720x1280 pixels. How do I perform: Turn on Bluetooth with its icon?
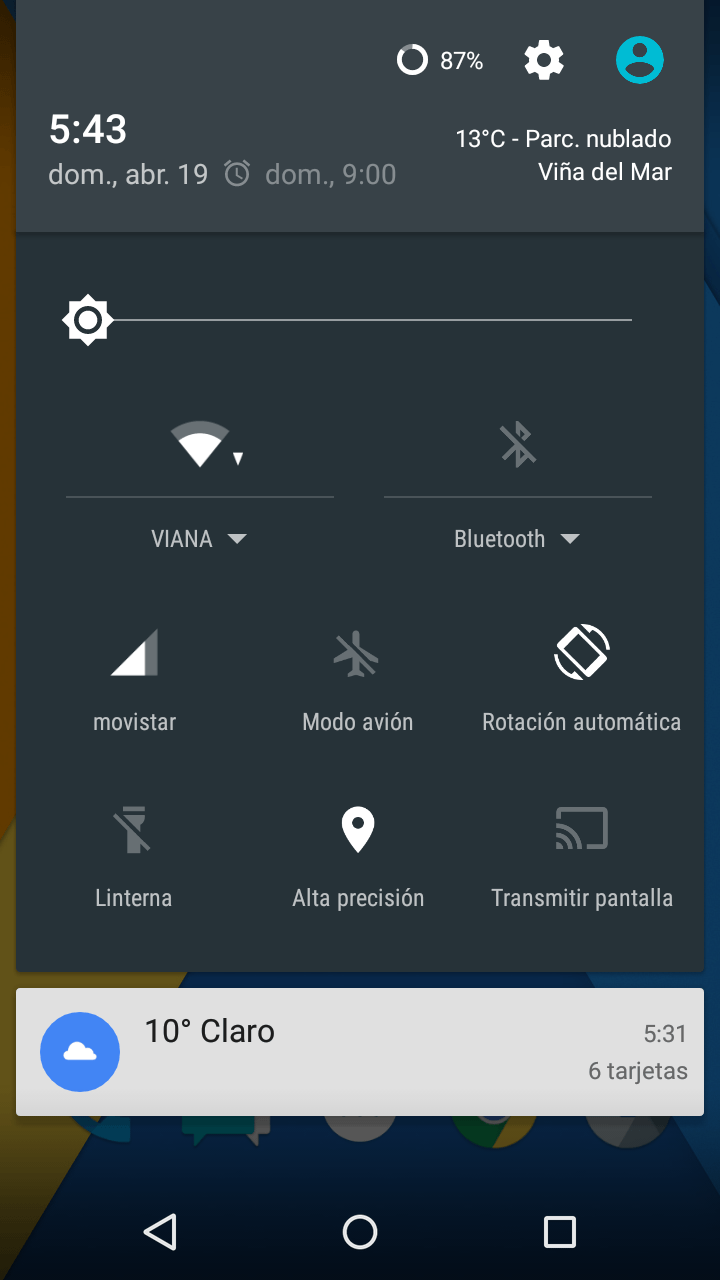tap(518, 445)
